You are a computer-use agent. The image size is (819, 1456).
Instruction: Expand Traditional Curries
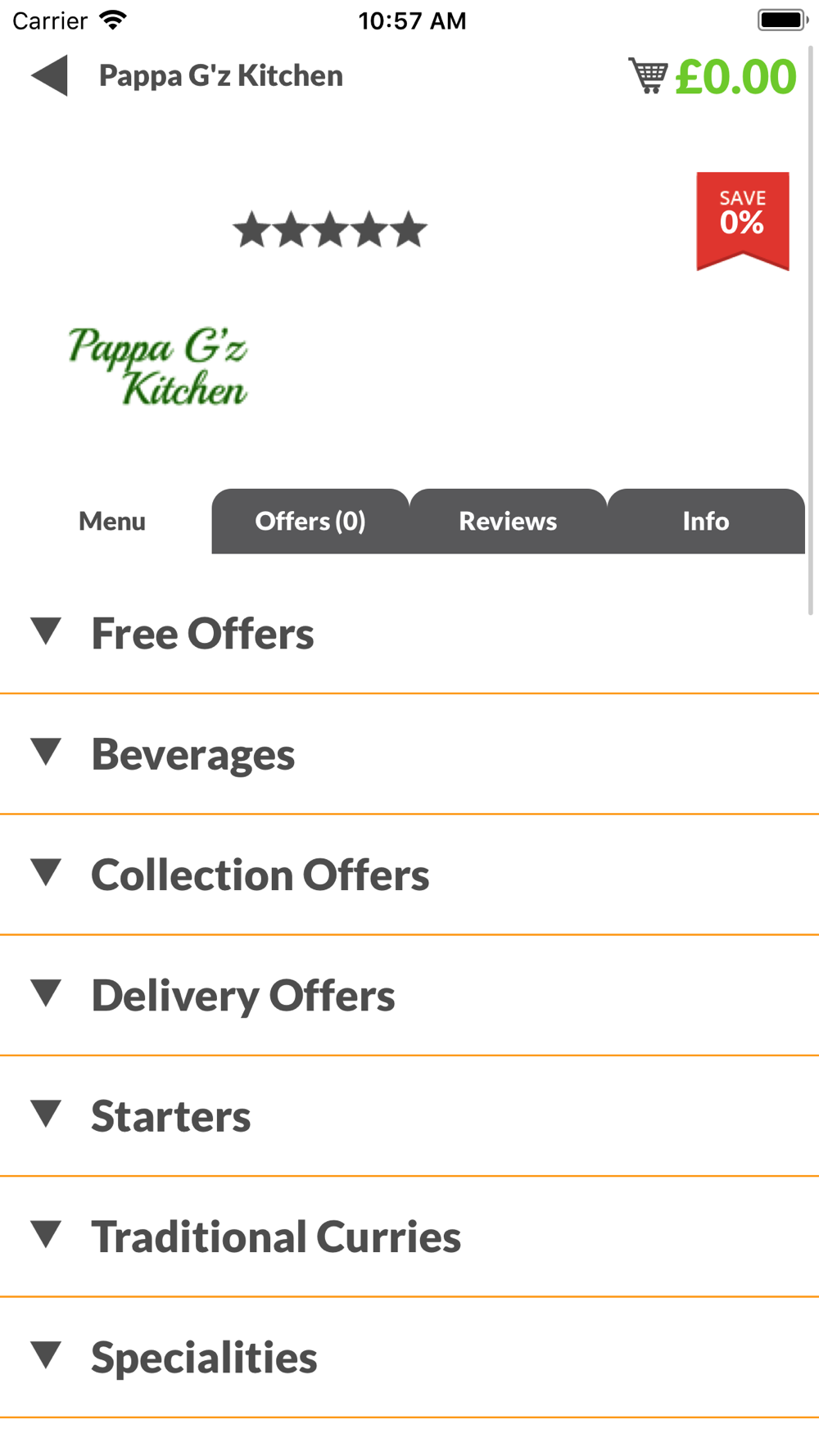pos(409,1237)
